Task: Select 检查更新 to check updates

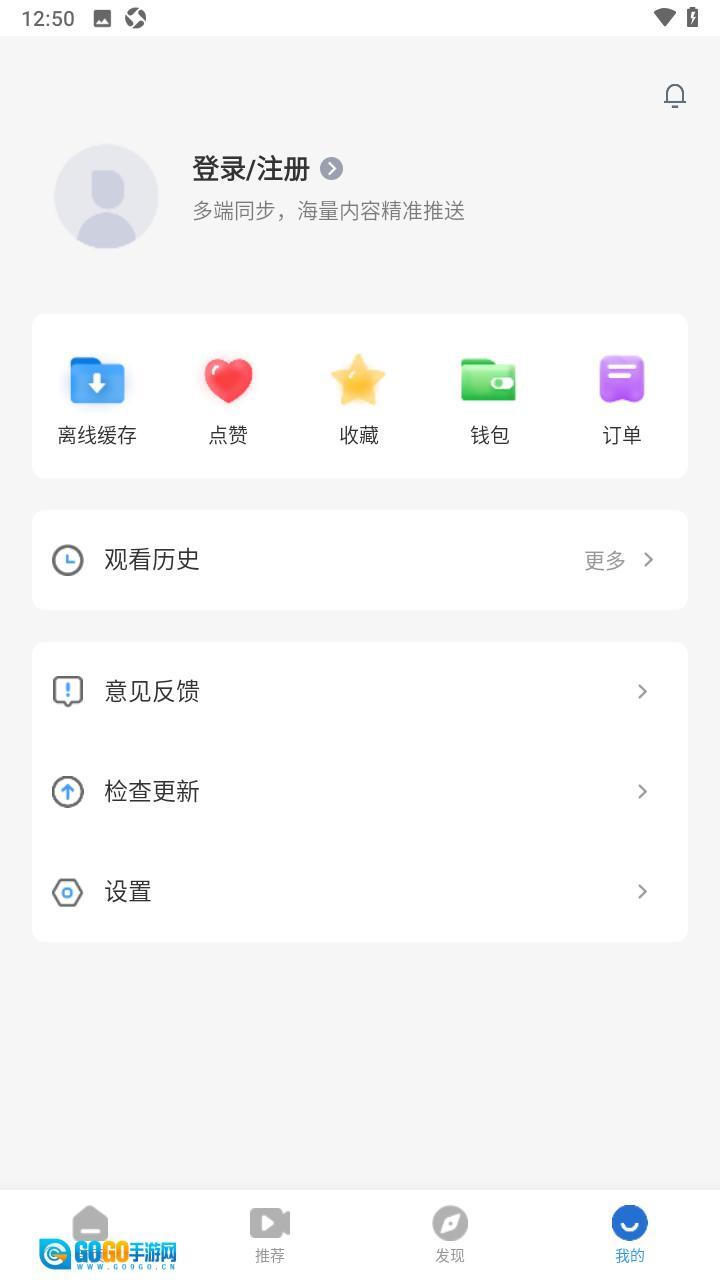Action: coord(360,792)
